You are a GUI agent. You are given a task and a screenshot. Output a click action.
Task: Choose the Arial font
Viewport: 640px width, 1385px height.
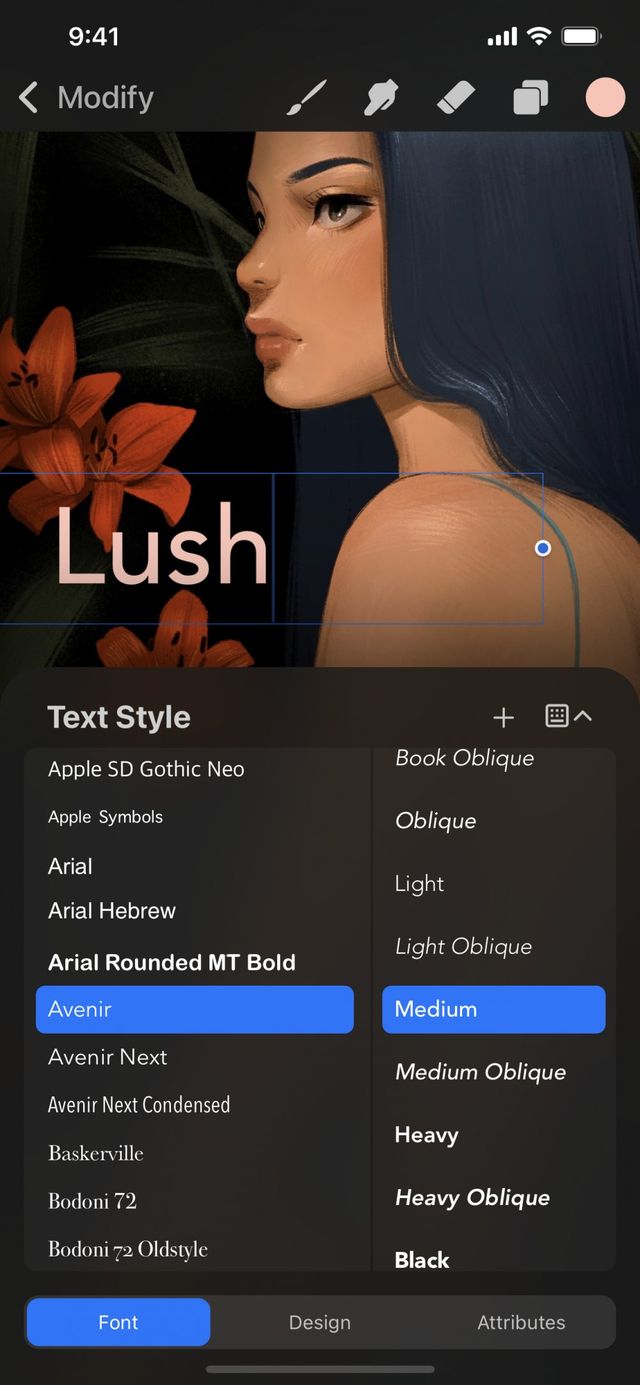(x=70, y=866)
